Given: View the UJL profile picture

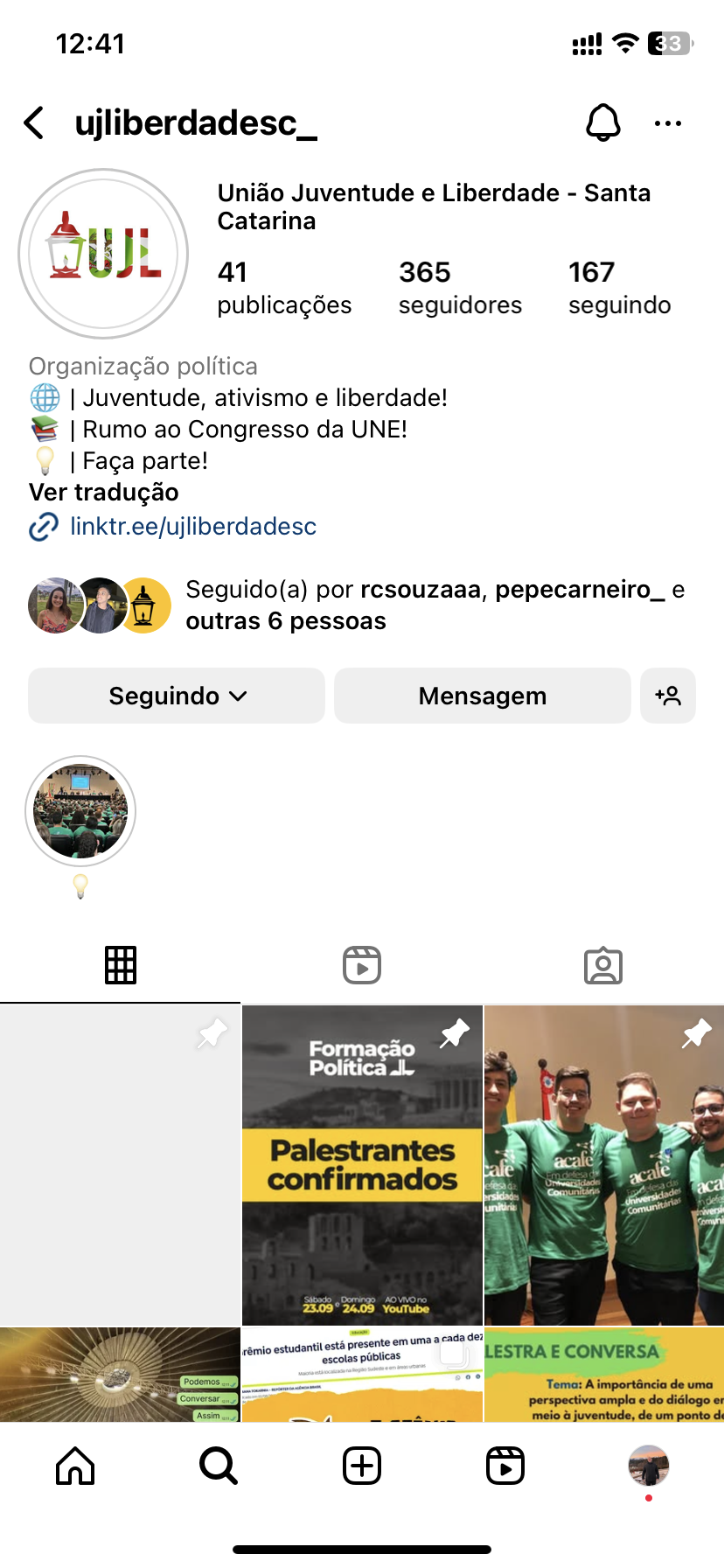Looking at the screenshot, I should coord(104,254).
